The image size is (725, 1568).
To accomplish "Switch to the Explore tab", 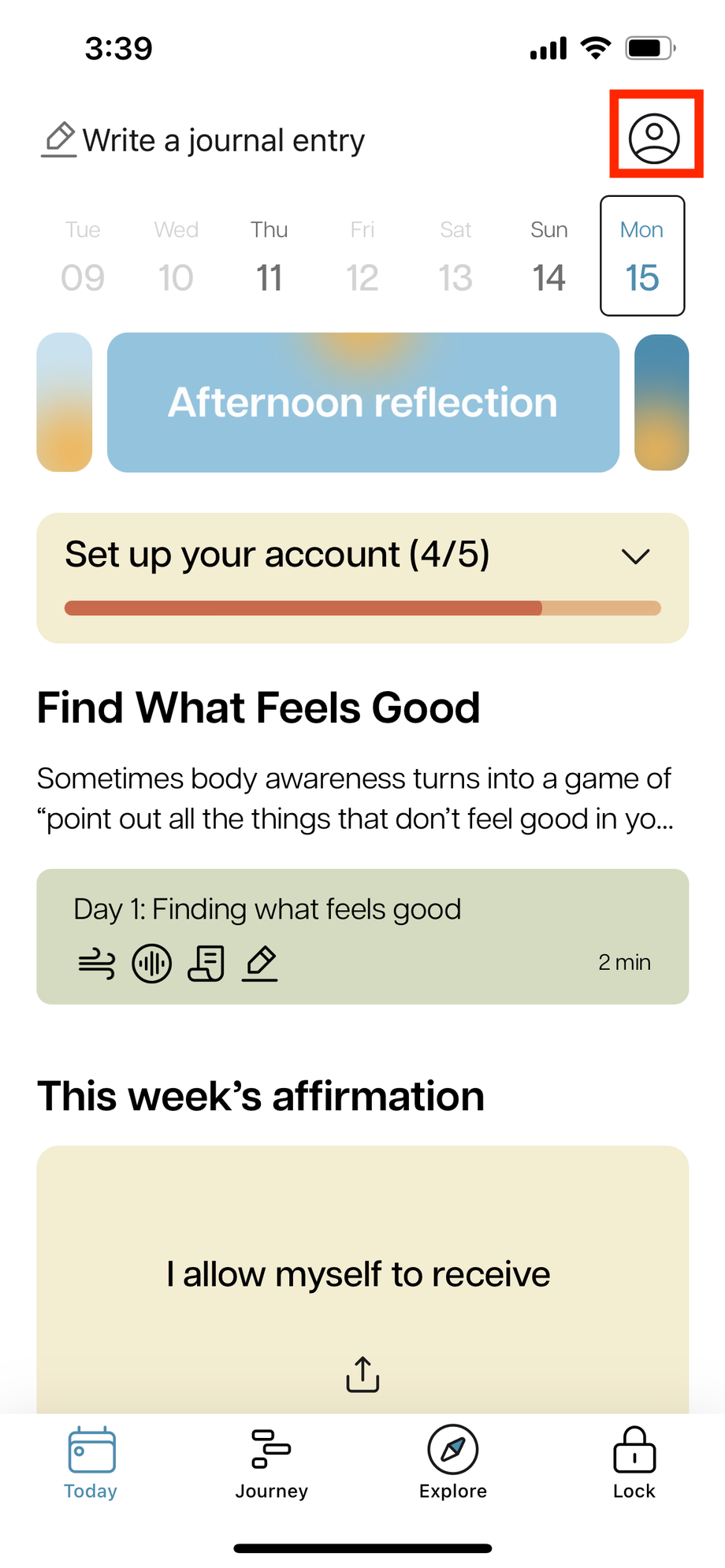I will [452, 1462].
